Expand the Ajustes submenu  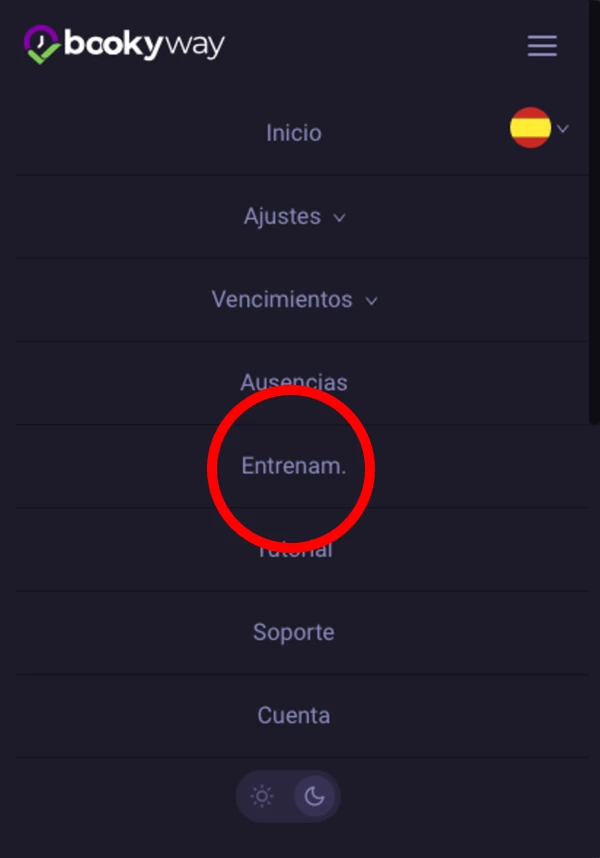click(x=294, y=216)
